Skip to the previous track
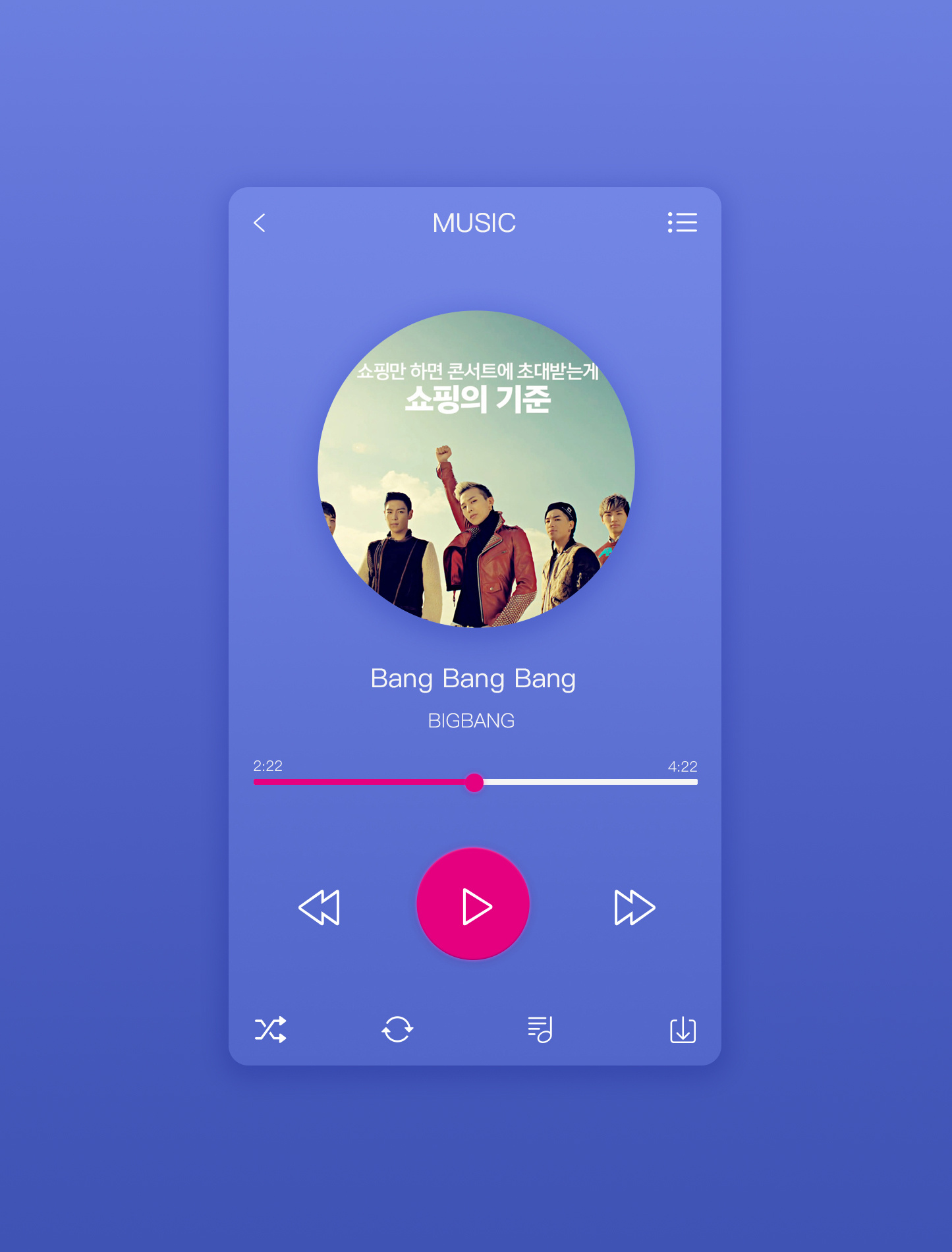This screenshot has height=1252, width=952. pyautogui.click(x=320, y=907)
